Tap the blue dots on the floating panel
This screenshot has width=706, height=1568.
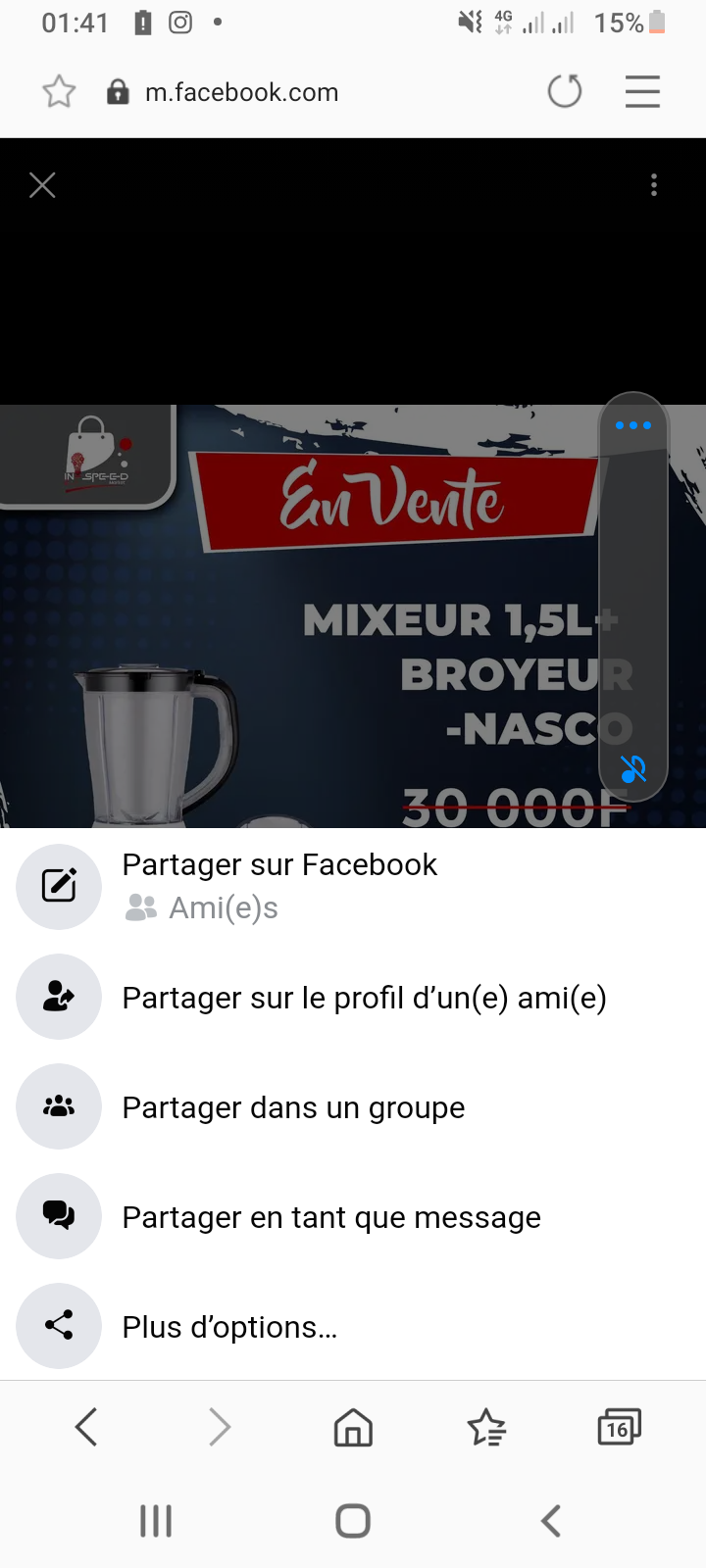pyautogui.click(x=633, y=425)
